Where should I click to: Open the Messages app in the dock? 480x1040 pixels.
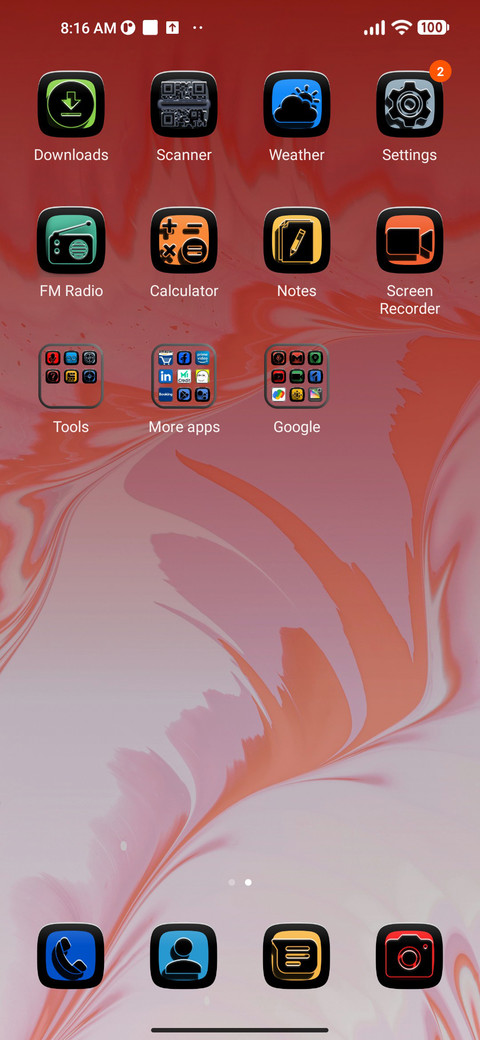(296, 956)
